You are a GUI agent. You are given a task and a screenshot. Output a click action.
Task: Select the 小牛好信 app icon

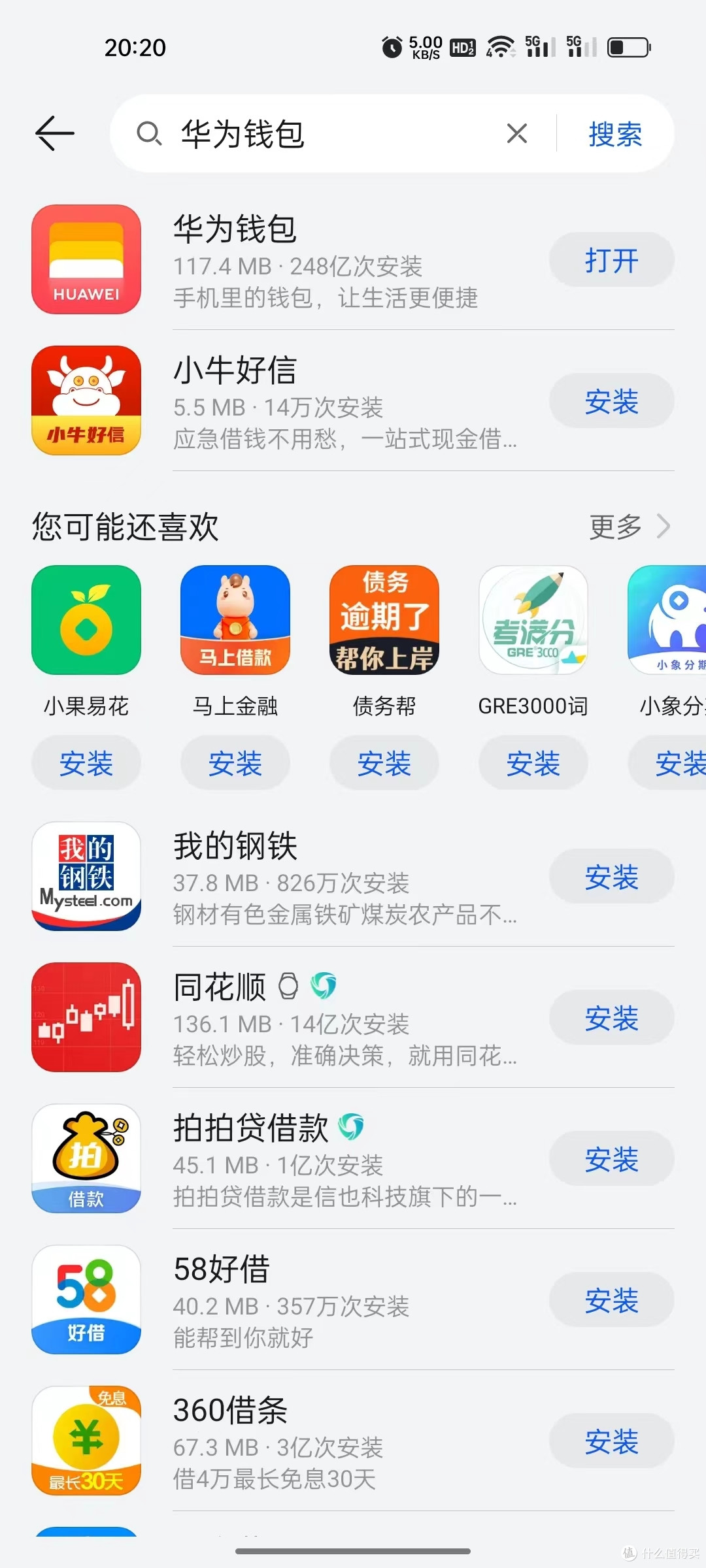pyautogui.click(x=86, y=400)
